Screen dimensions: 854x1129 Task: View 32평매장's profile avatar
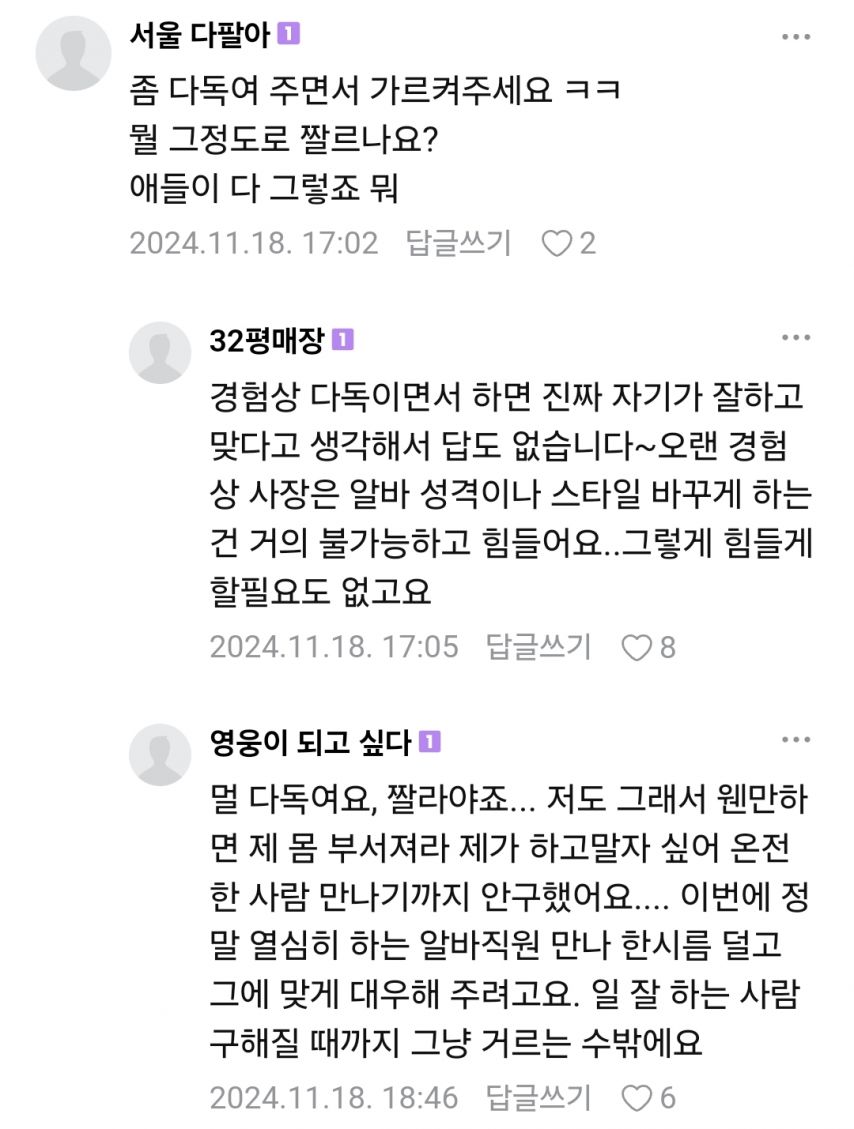pyautogui.click(x=160, y=353)
